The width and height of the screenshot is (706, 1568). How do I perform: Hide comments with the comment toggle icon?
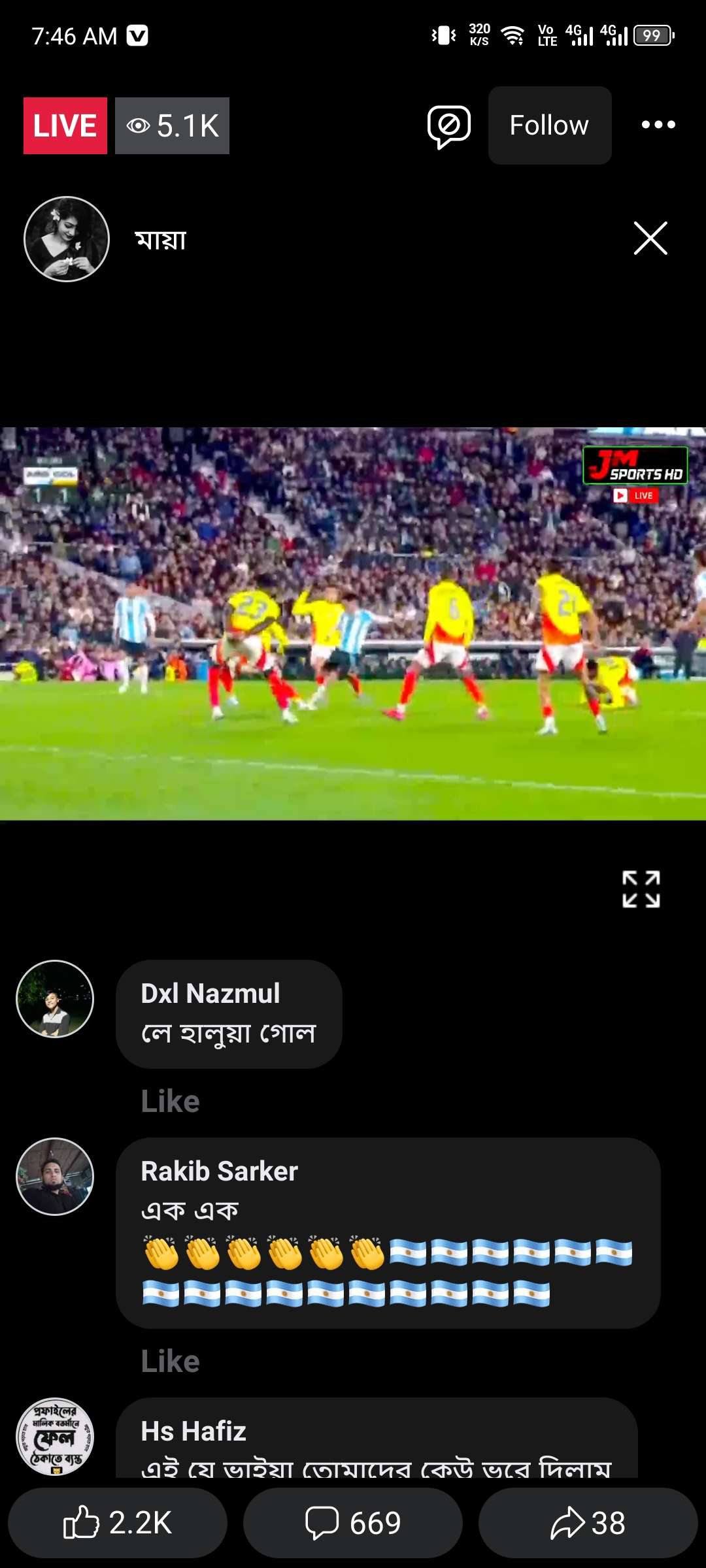pyautogui.click(x=449, y=126)
